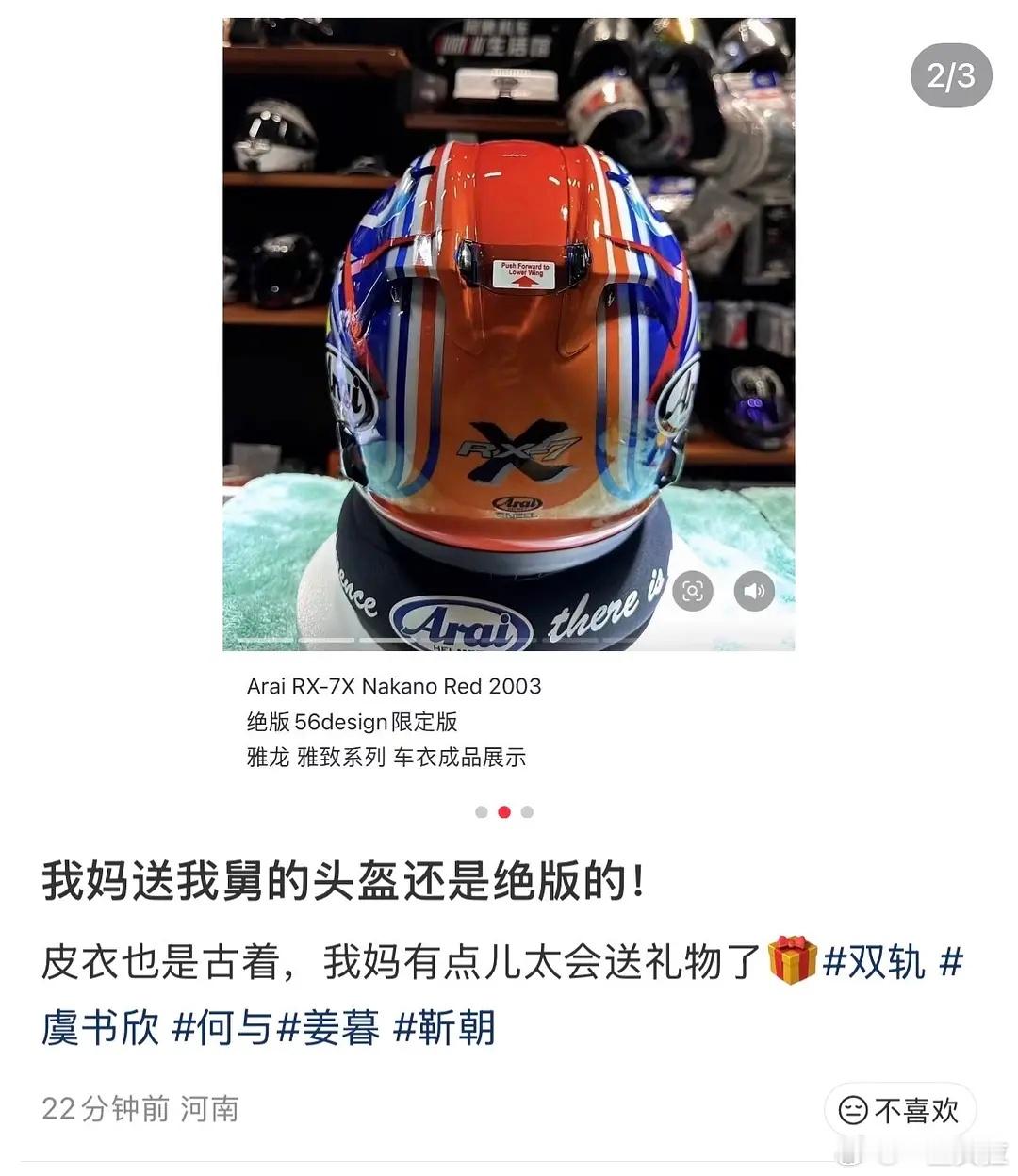Open hashtag #何与
Screen dimensions: 1018x1176
click(222, 1027)
